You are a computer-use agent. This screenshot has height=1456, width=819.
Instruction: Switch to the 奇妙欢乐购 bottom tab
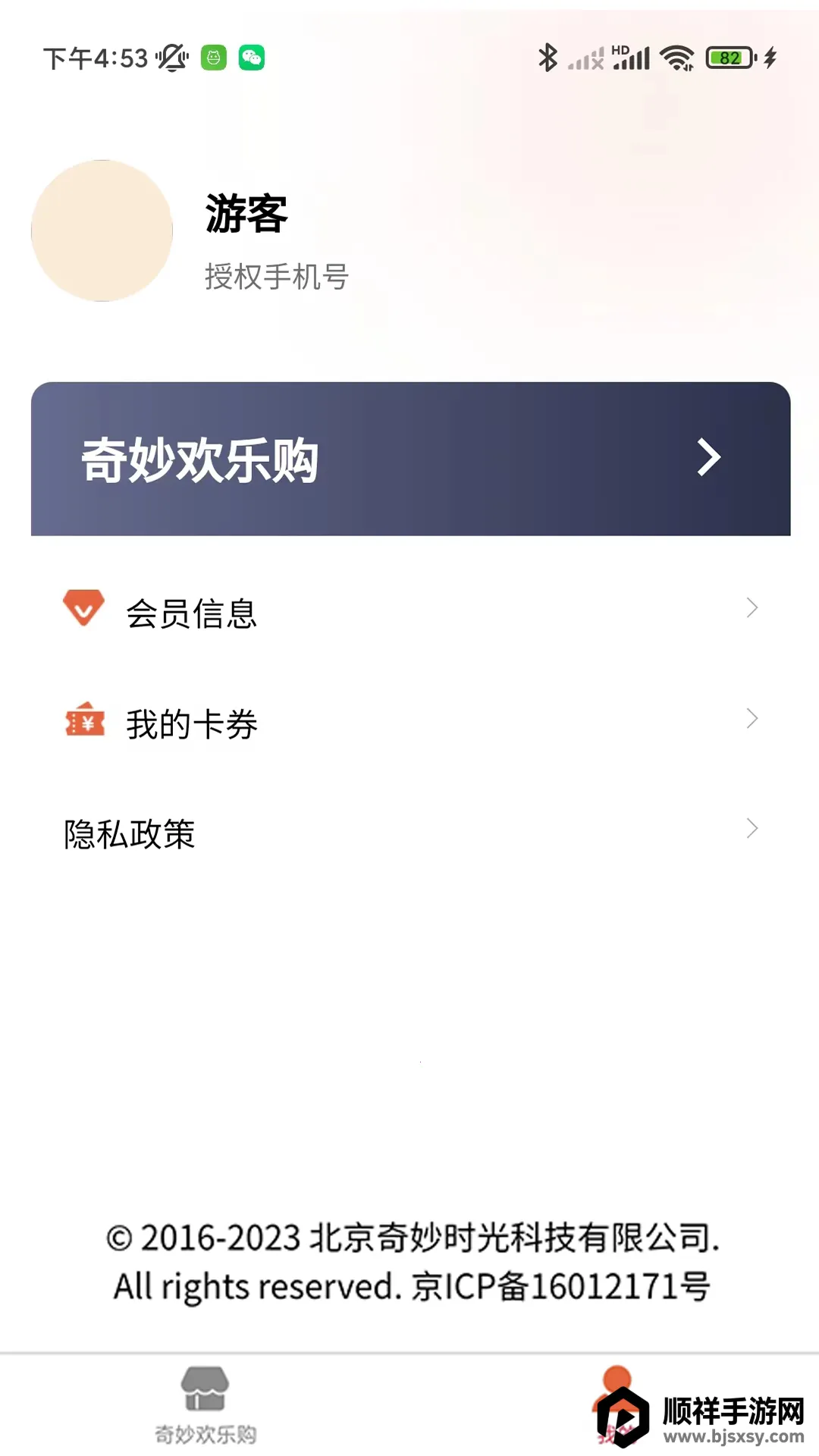point(205,1405)
